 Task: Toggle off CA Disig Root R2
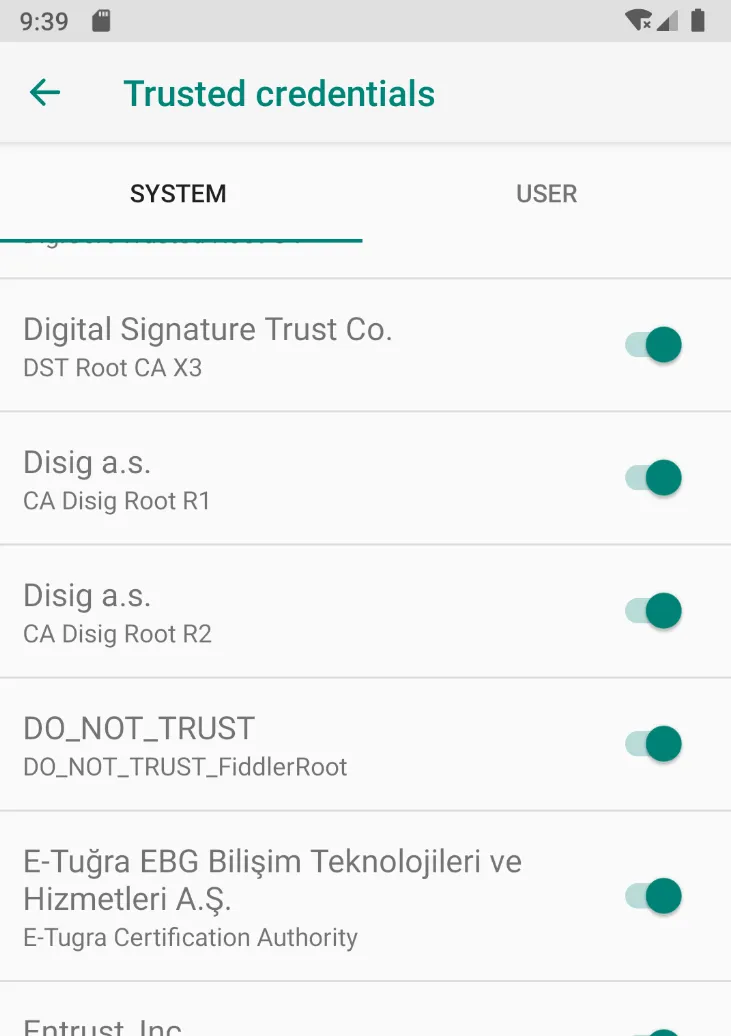(654, 611)
